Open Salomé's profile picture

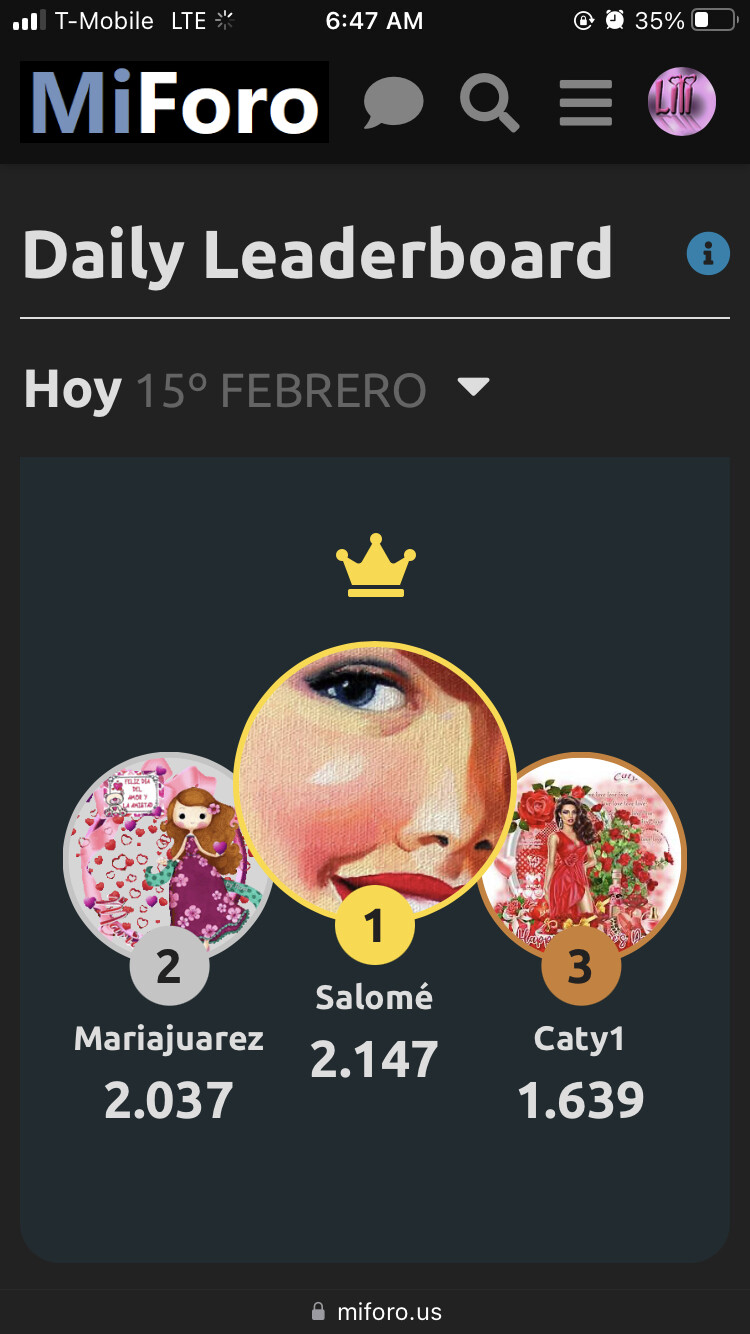[x=374, y=780]
